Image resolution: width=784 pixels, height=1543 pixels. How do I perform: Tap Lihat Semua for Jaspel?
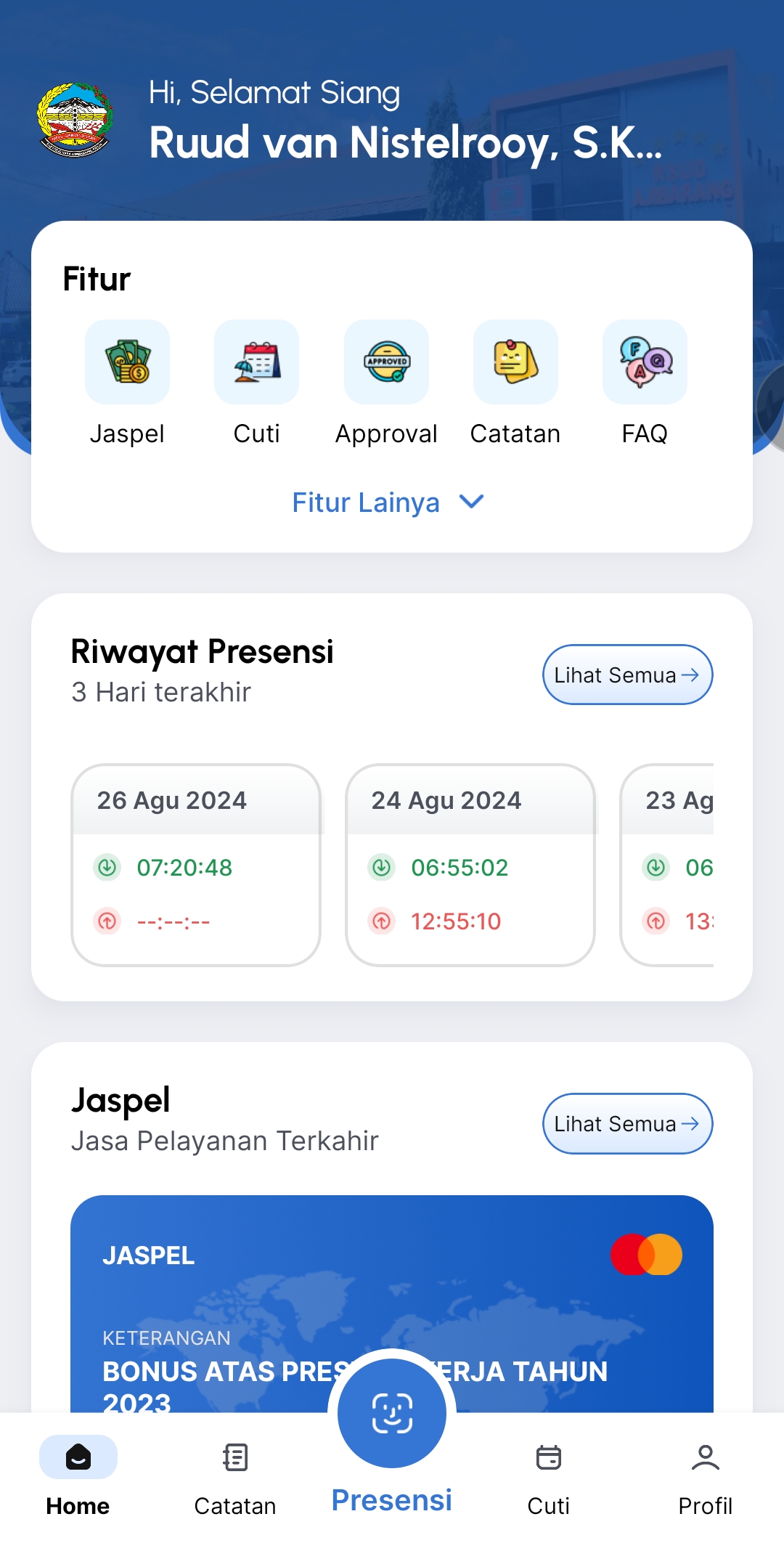(627, 1123)
